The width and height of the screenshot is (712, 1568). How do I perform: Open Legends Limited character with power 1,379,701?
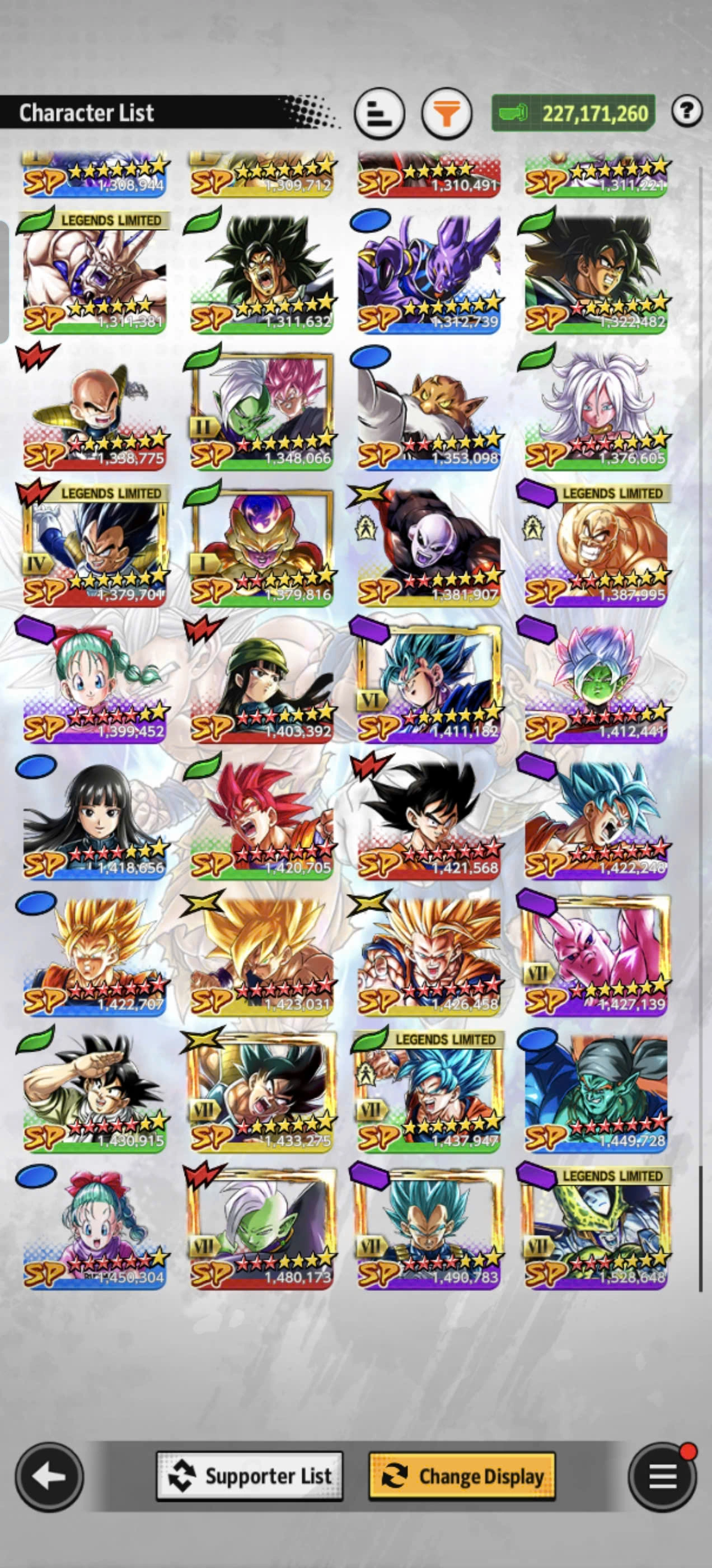[95, 545]
